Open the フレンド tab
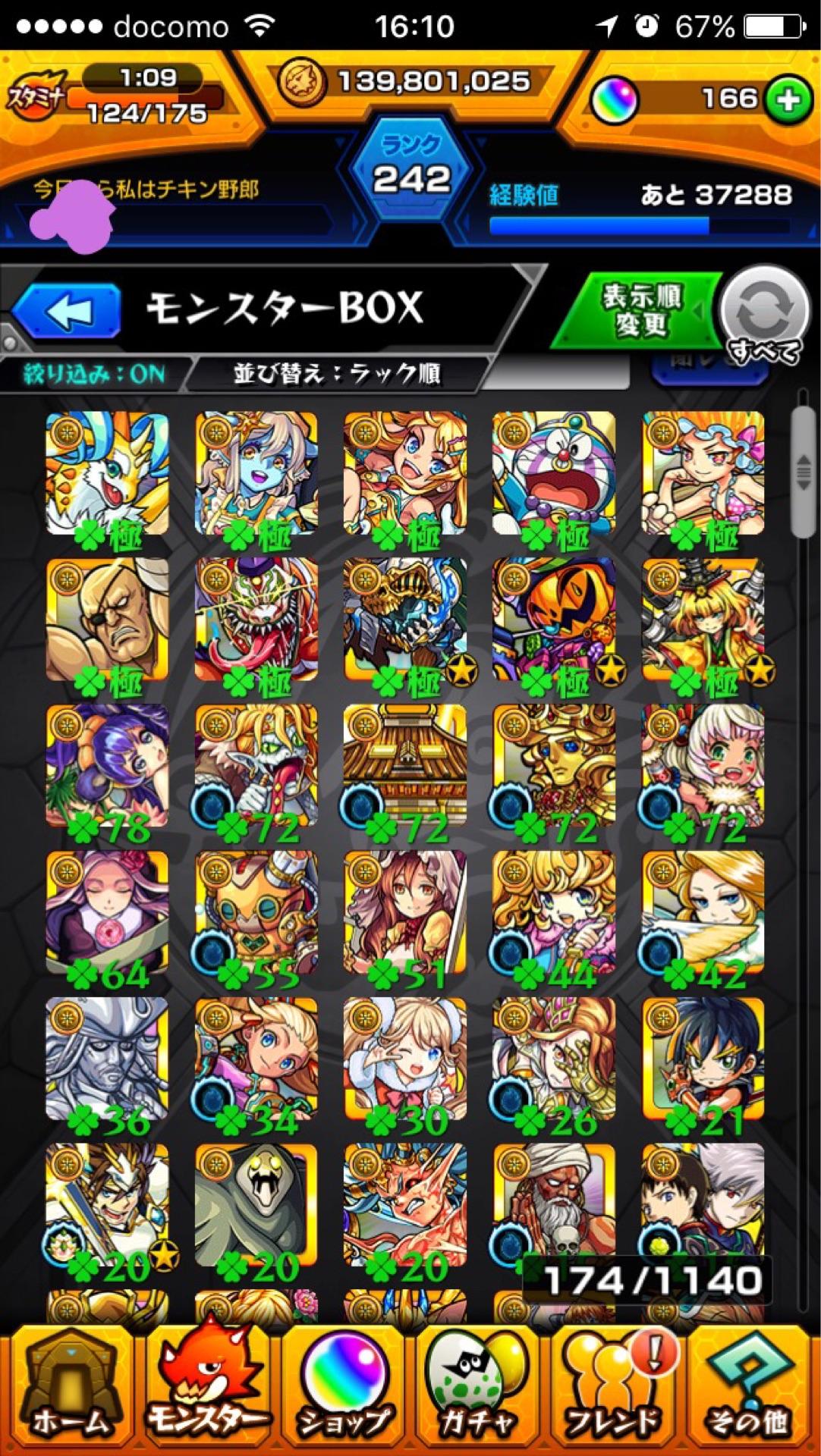 pyautogui.click(x=615, y=1392)
